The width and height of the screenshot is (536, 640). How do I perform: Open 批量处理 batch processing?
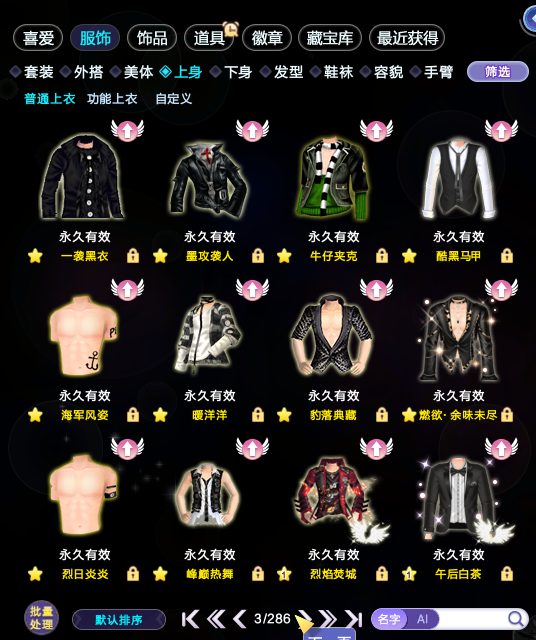pyautogui.click(x=41, y=617)
